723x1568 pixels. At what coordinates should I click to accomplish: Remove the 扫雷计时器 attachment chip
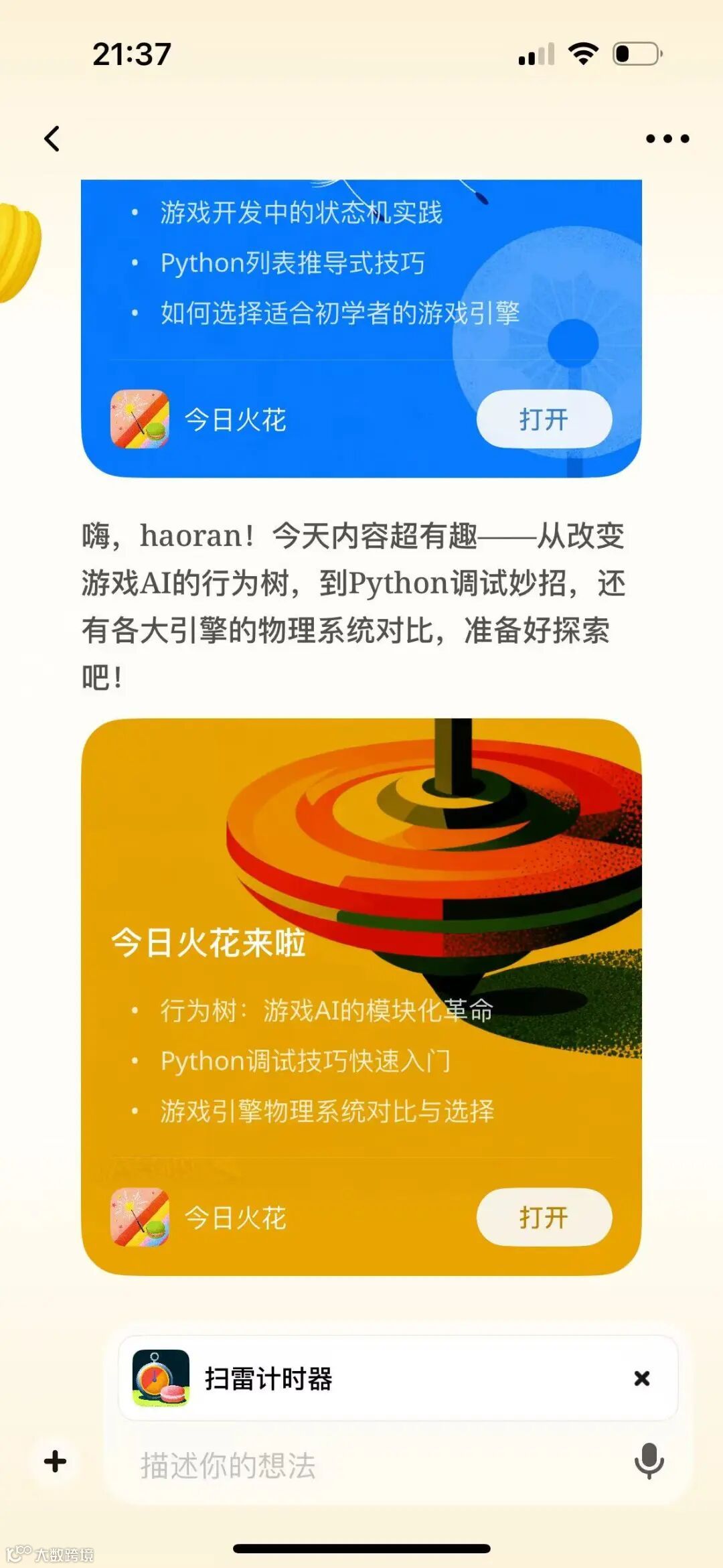641,1378
